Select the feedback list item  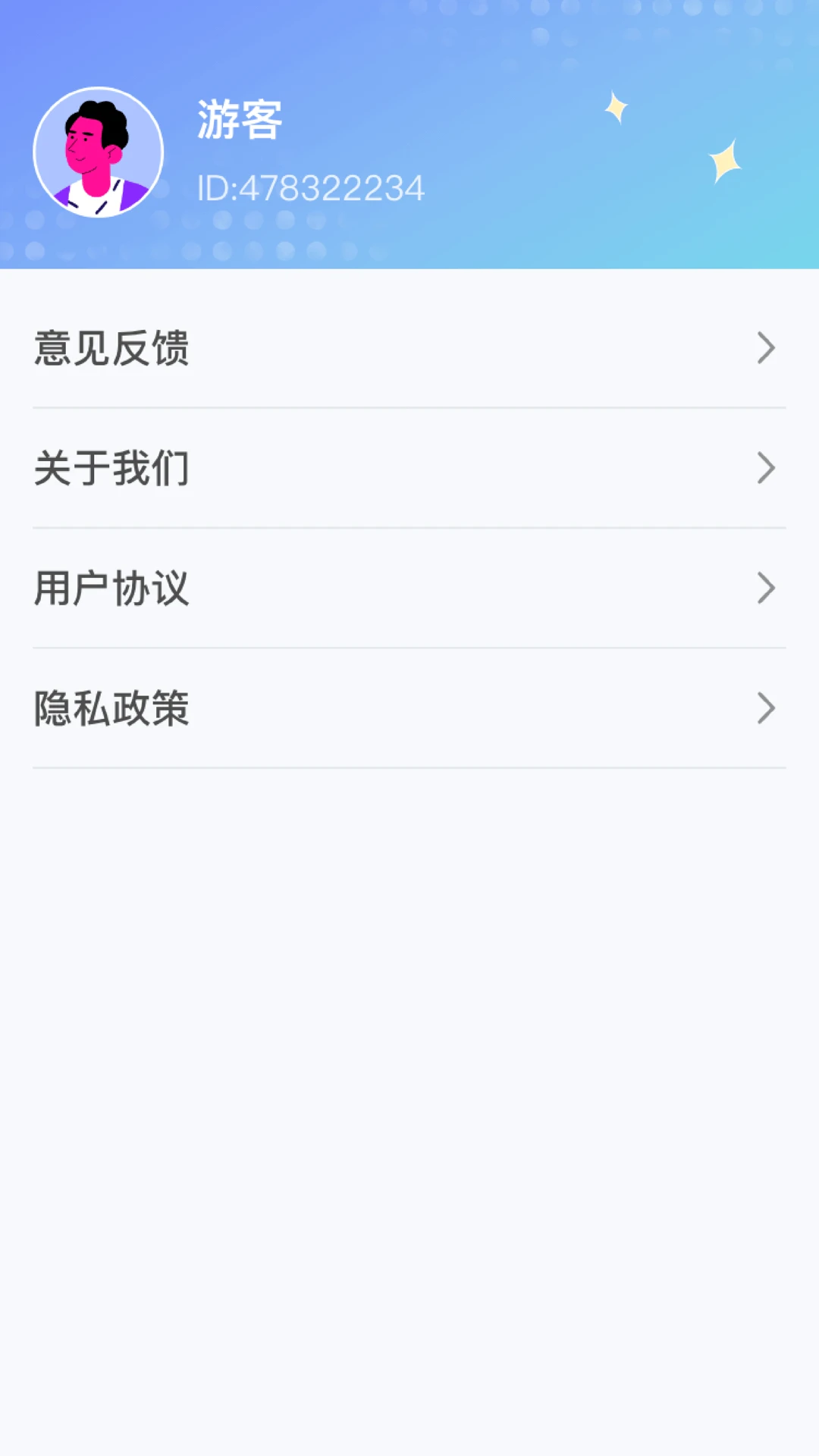[303, 349]
